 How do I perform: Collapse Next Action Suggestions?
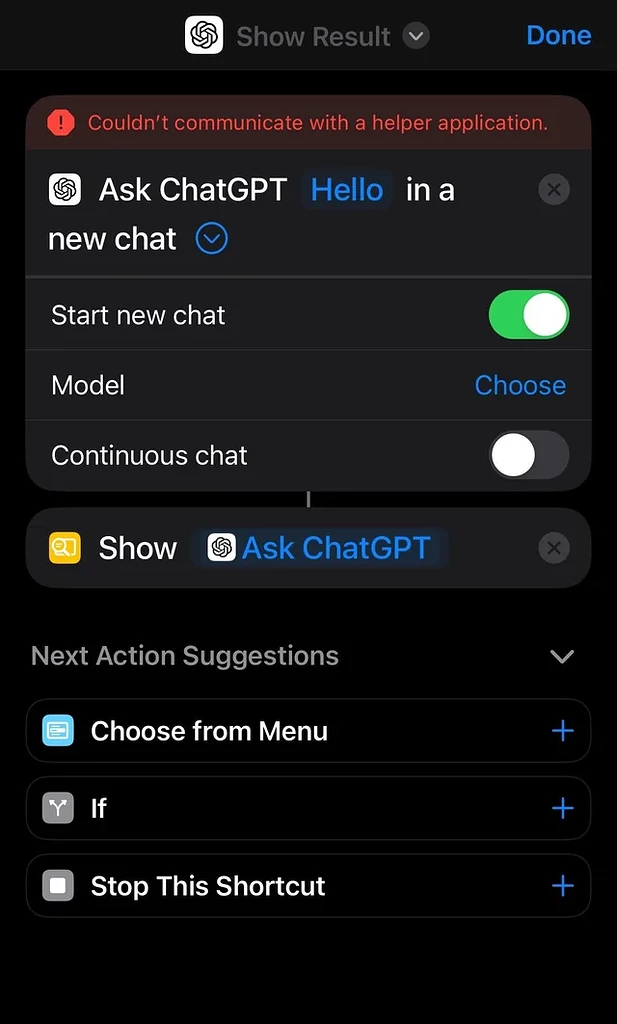click(x=562, y=656)
